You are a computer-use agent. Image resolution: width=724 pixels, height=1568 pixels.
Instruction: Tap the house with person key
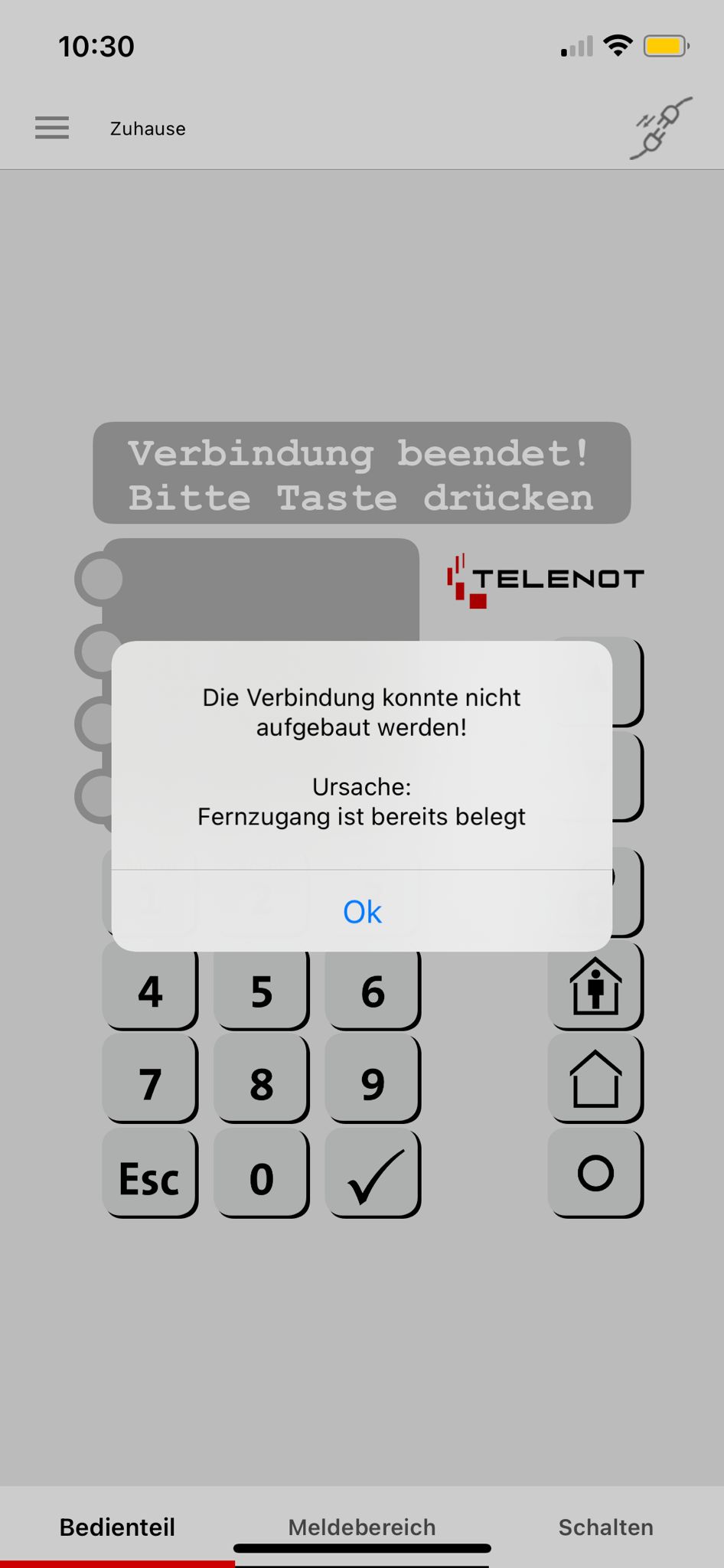click(595, 988)
